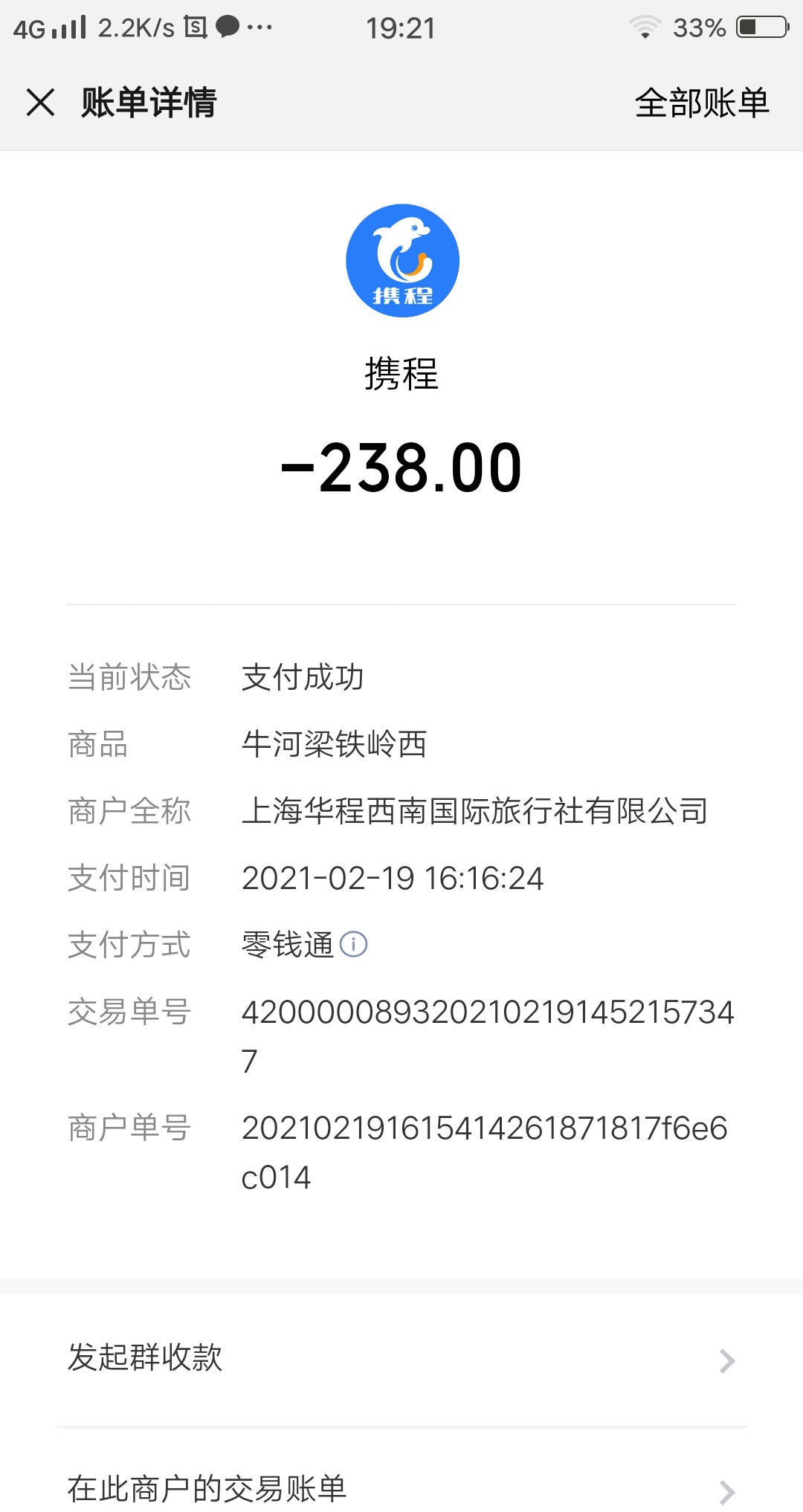This screenshot has height=1512, width=803.
Task: Open 发起群收款 row
Action: click(x=401, y=1360)
